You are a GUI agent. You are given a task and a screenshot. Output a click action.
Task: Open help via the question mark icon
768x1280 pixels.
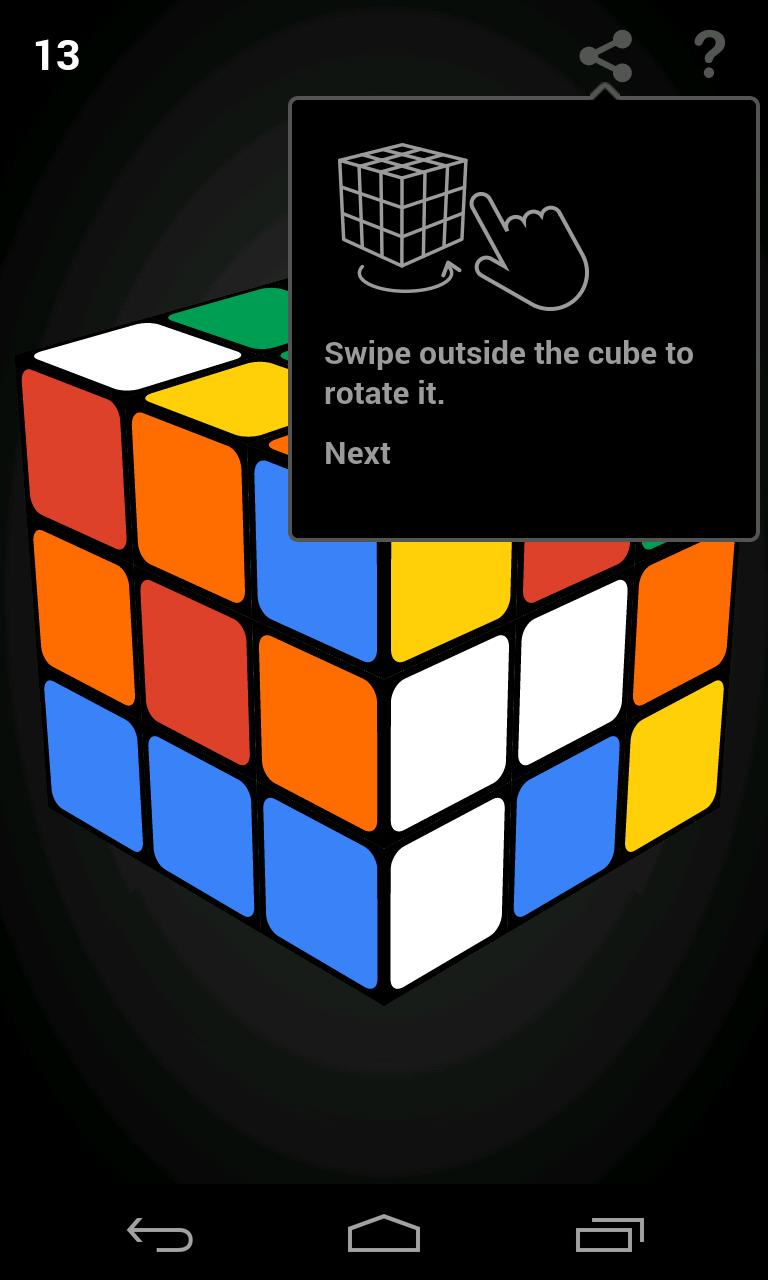(x=710, y=55)
